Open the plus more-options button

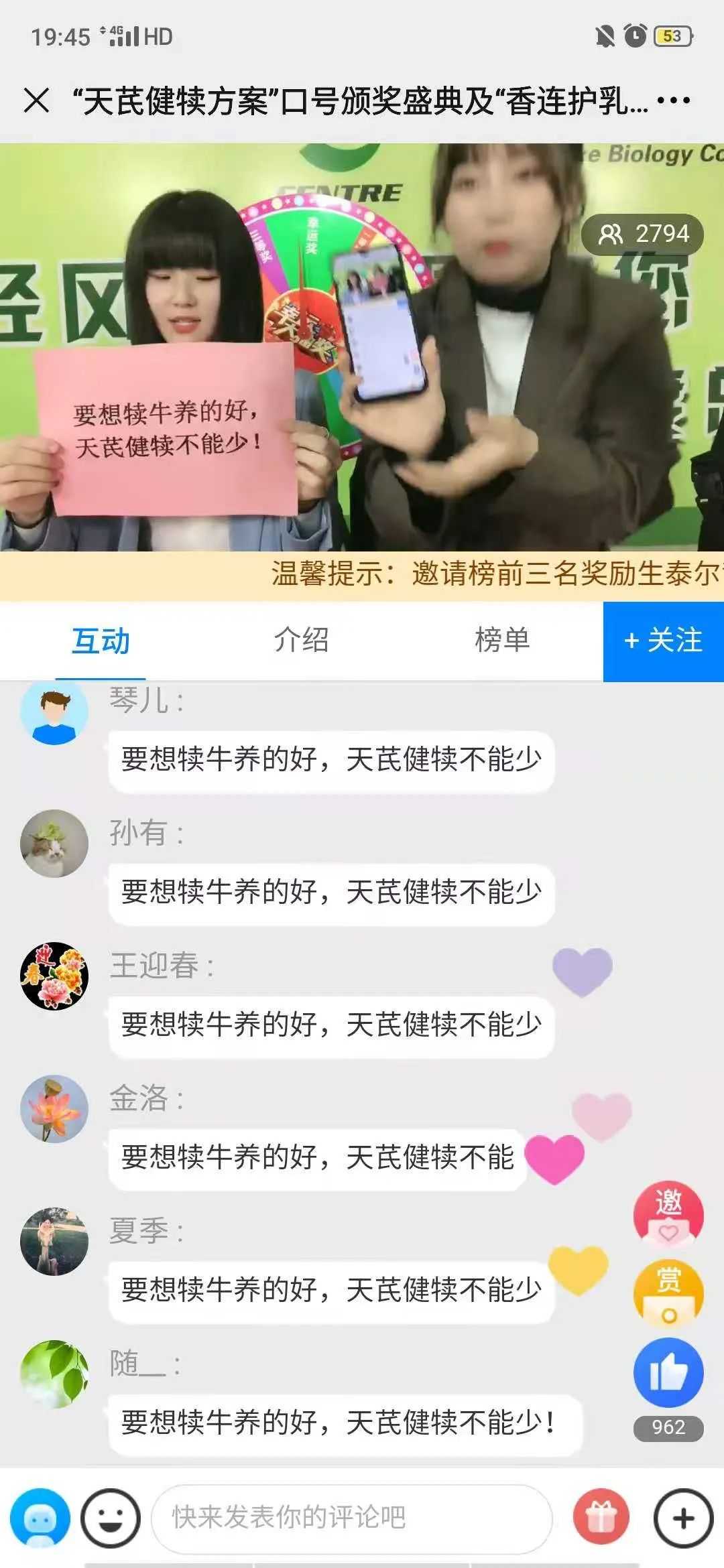pos(683,1518)
